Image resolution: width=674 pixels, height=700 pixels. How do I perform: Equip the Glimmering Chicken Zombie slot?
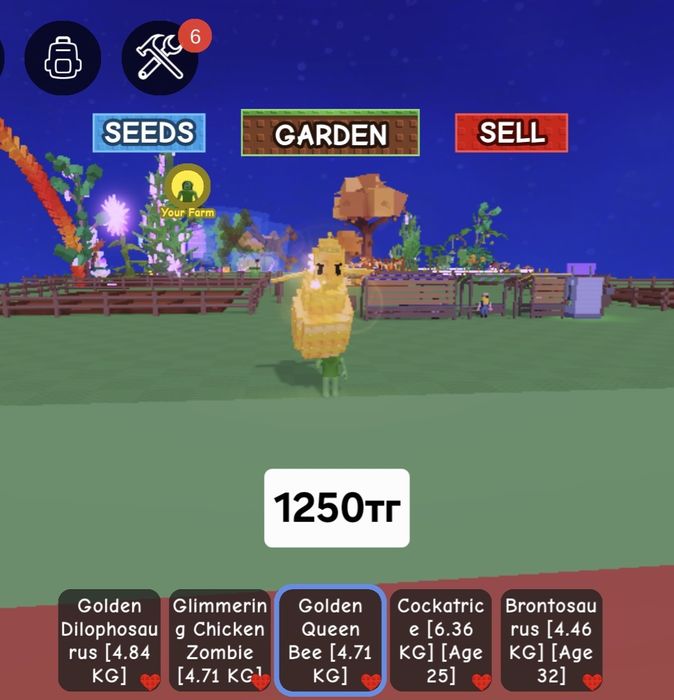[220, 640]
